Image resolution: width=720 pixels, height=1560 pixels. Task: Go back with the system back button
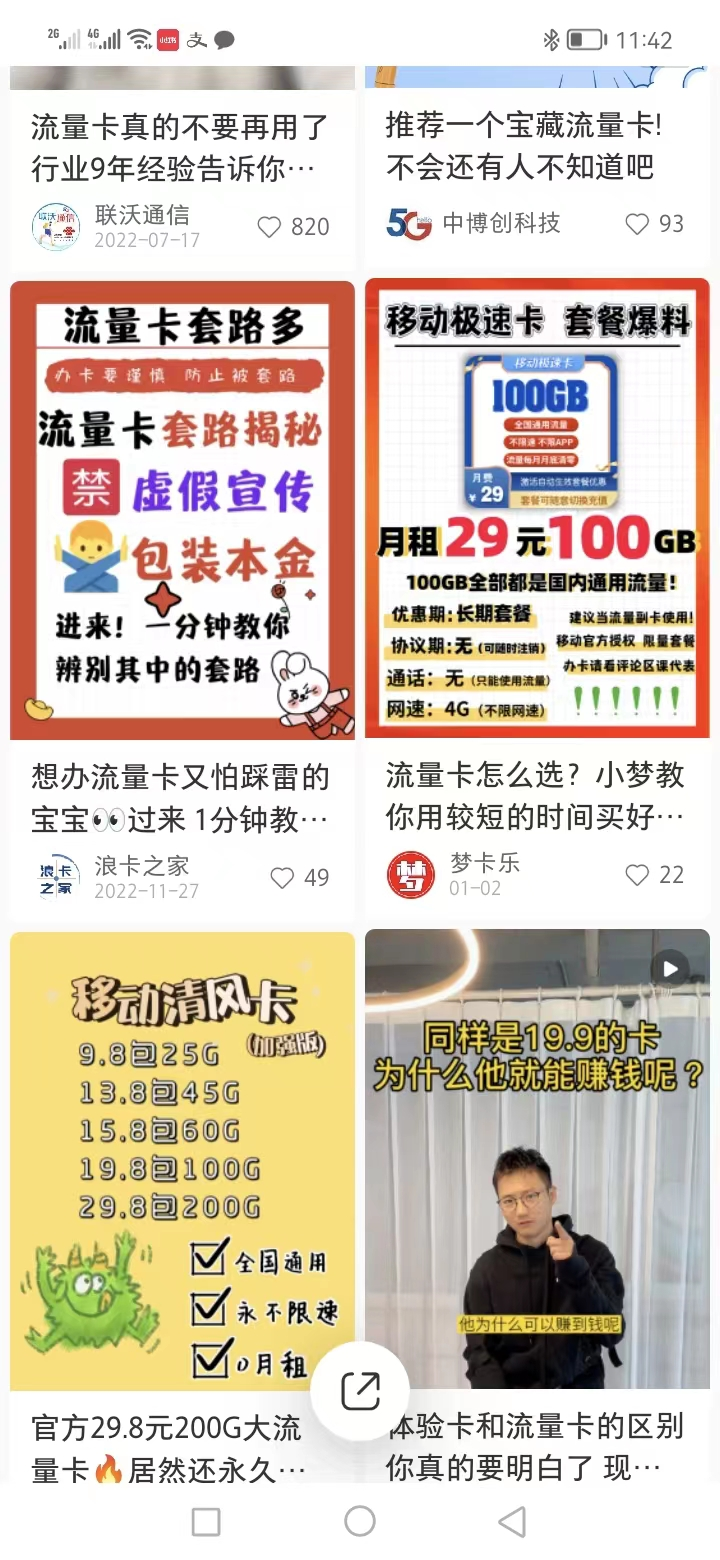(x=512, y=1522)
